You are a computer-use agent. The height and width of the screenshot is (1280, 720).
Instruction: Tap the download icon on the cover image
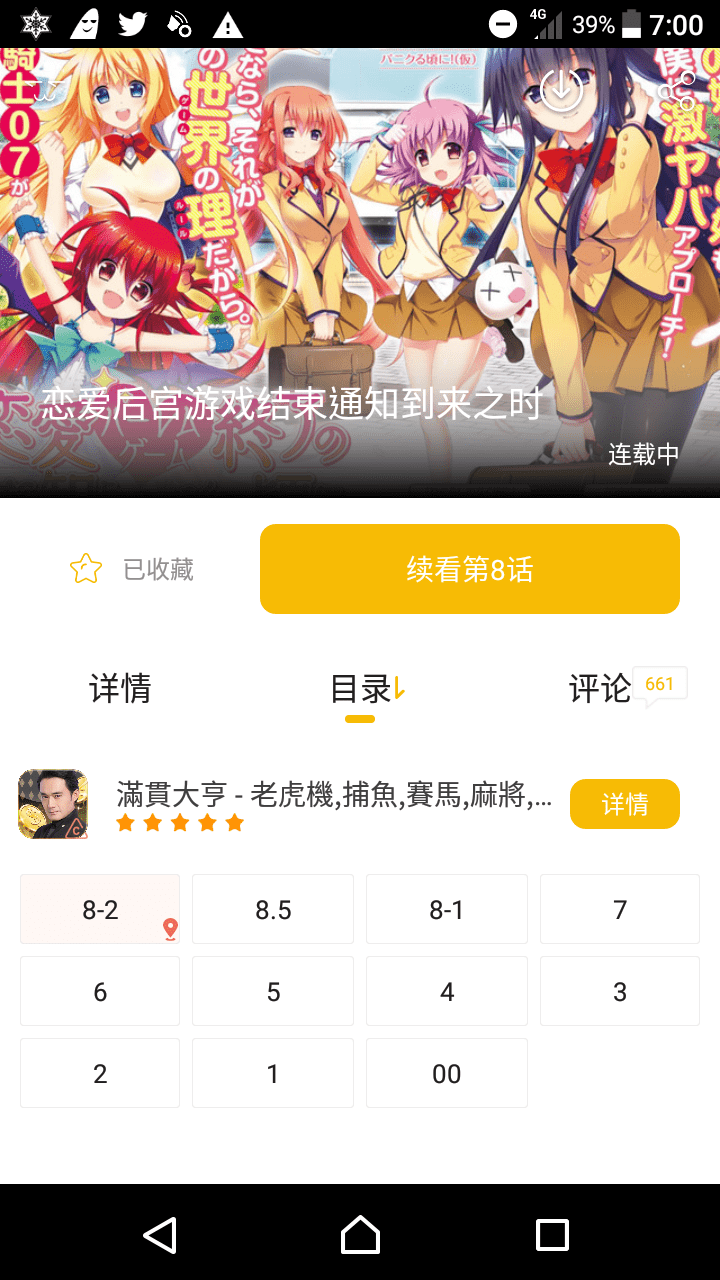(561, 89)
